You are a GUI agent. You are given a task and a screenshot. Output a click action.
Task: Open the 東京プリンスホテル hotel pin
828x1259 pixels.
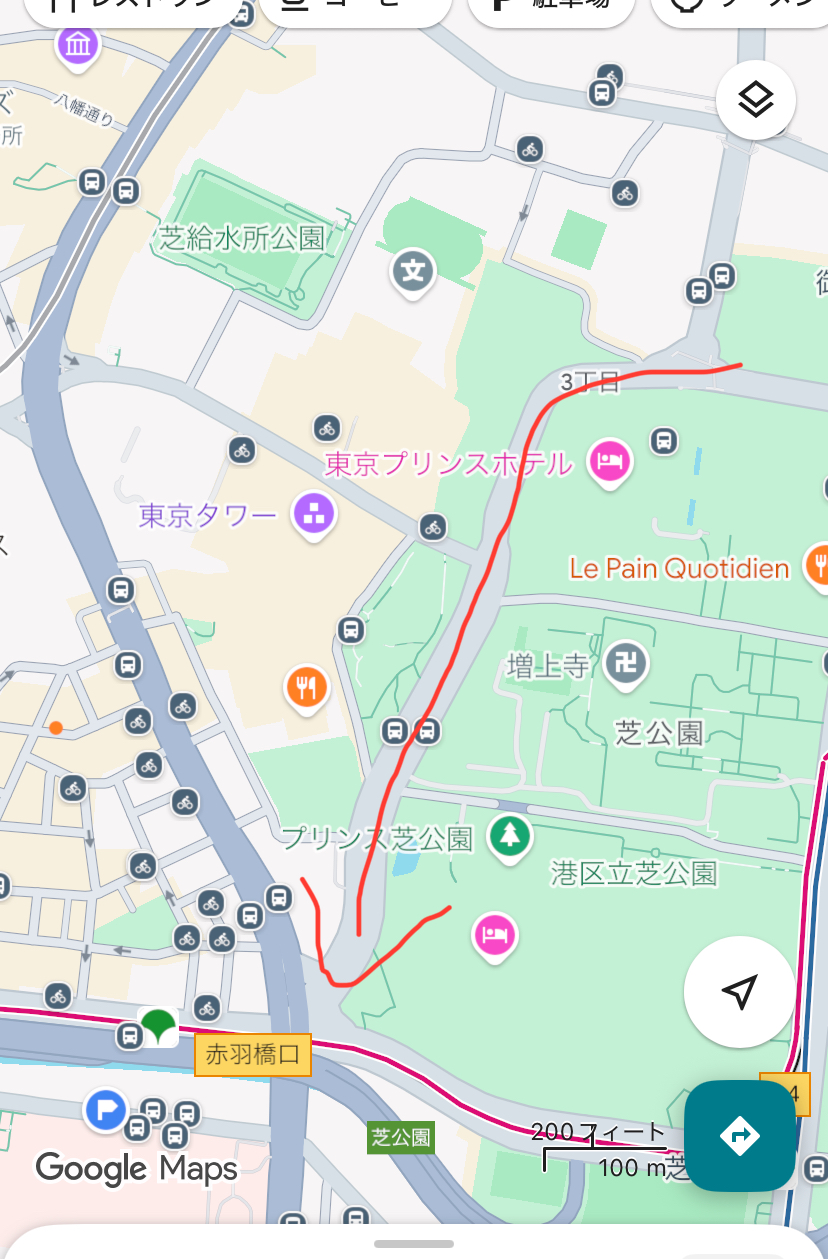pos(610,463)
